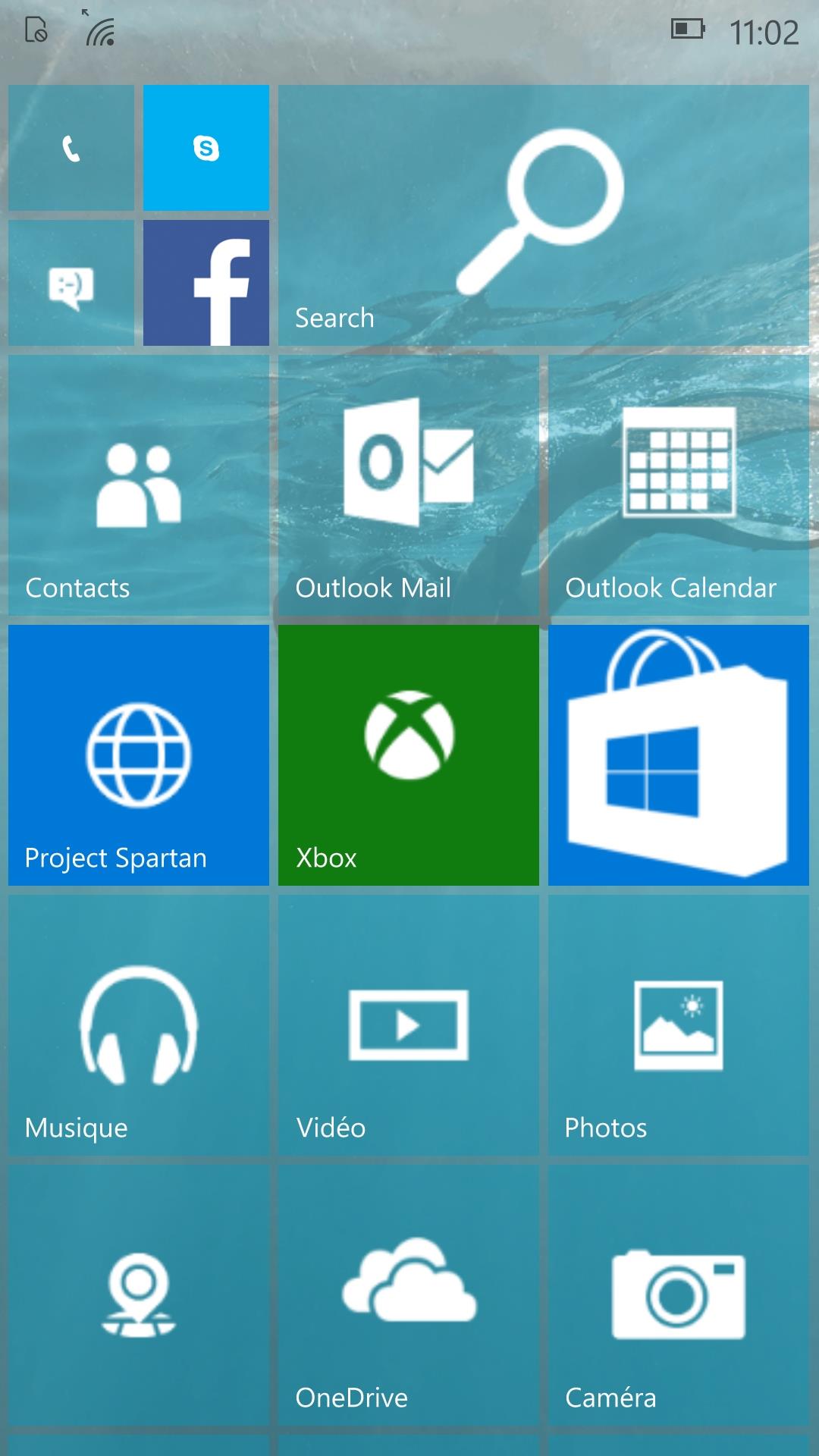Image resolution: width=819 pixels, height=1456 pixels.
Task: Open the Phone dialer tile
Action: click(x=71, y=148)
